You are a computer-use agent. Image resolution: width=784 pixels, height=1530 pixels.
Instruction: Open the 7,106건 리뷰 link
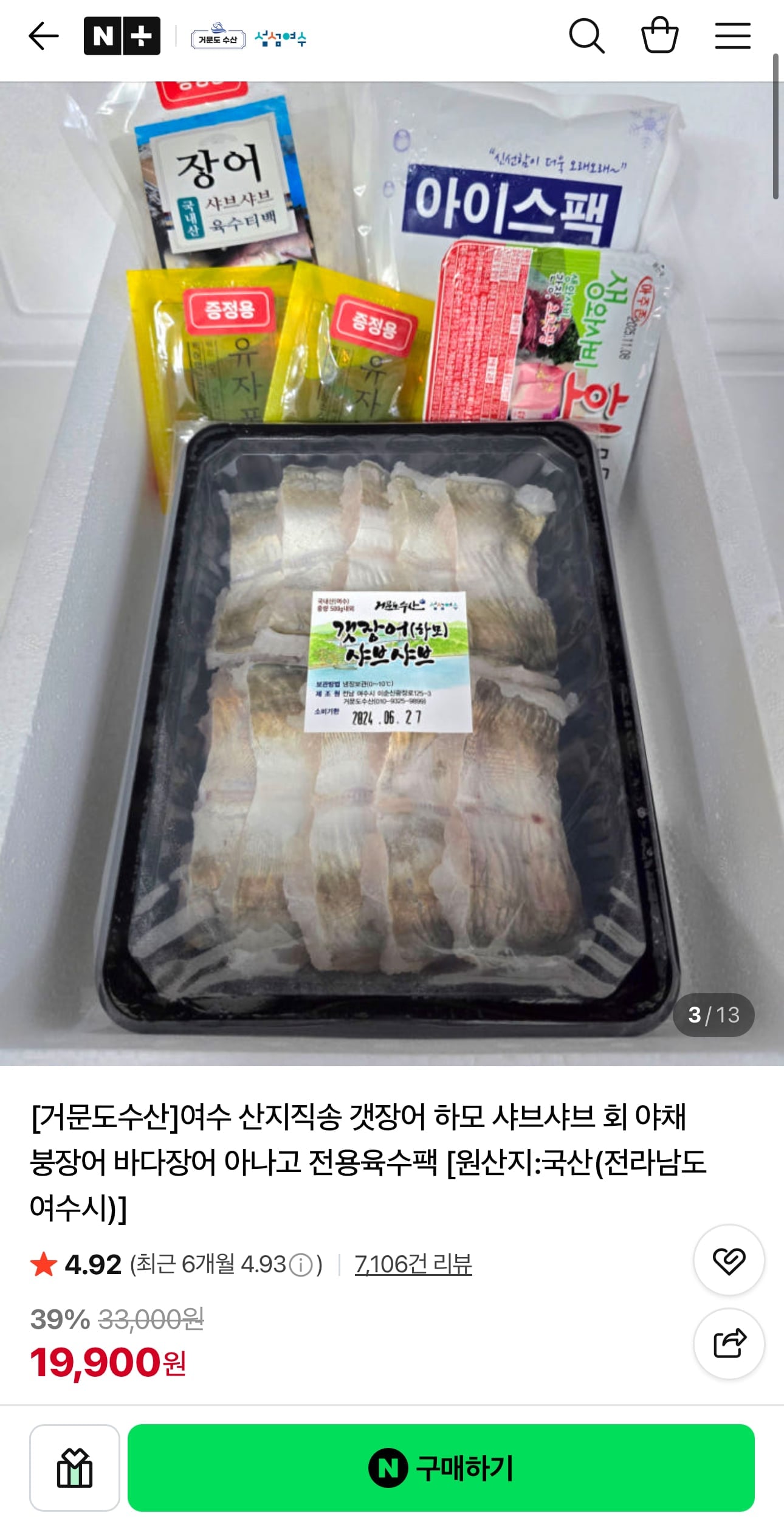(x=413, y=1265)
